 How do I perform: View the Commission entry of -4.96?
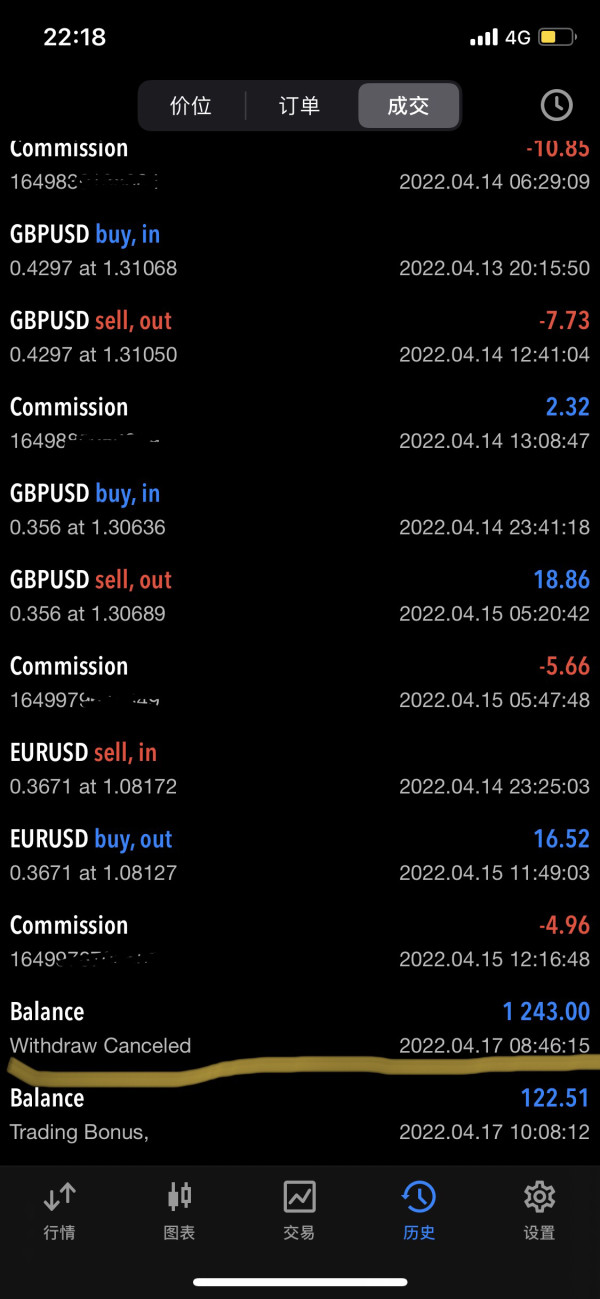(x=299, y=941)
